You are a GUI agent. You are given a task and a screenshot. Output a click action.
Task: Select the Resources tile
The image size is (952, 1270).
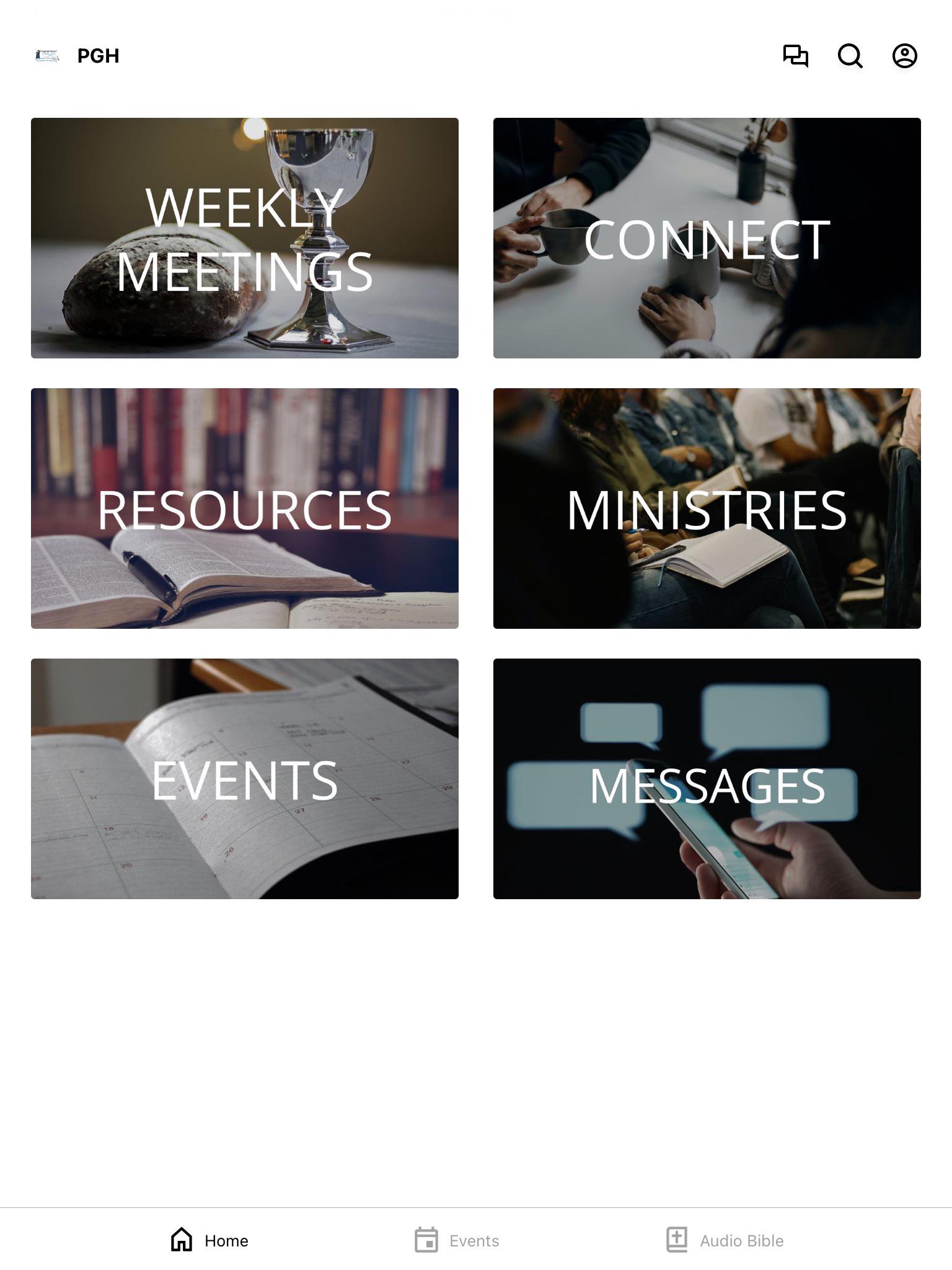point(245,508)
